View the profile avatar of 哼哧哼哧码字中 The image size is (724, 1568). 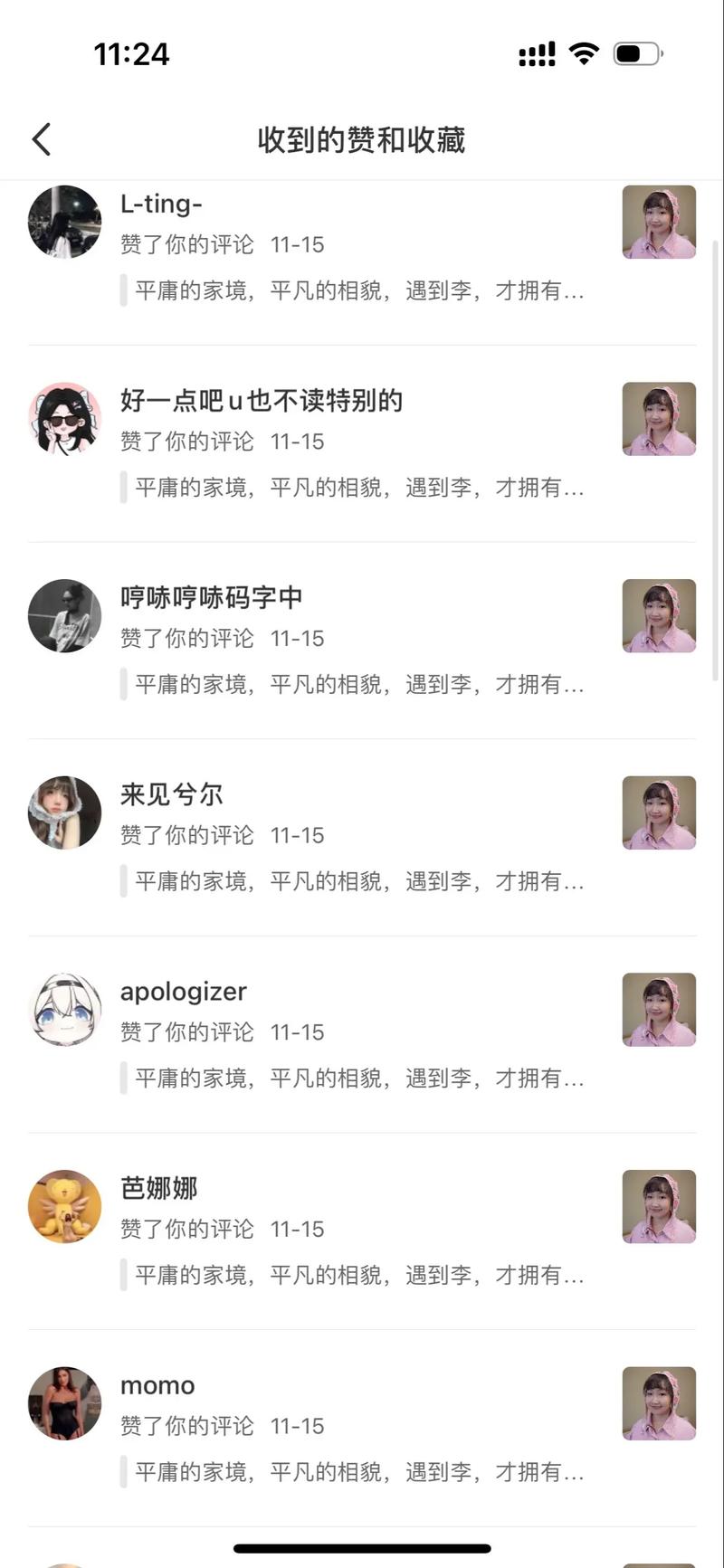point(64,616)
